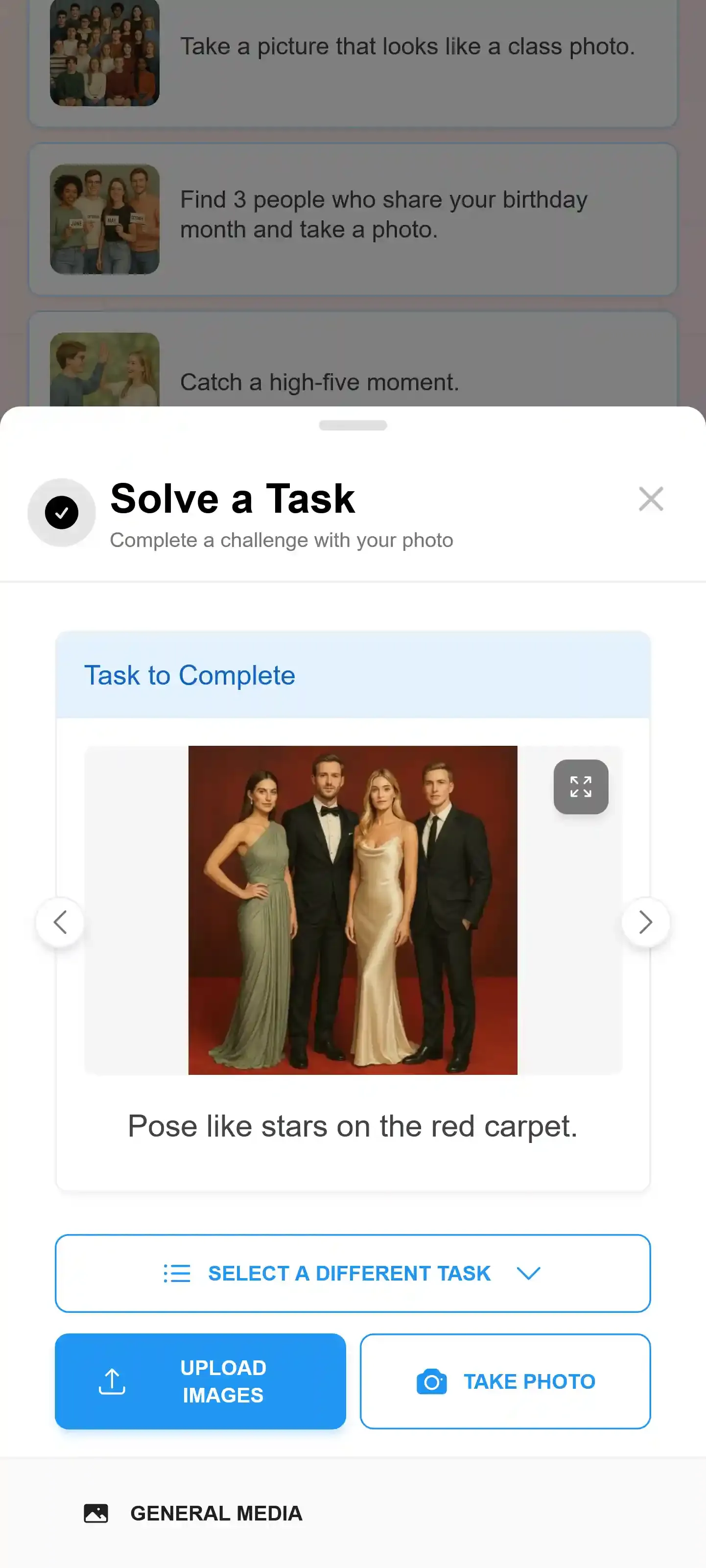Image resolution: width=706 pixels, height=1568 pixels.
Task: Click the list icon beside Select a Different Task
Action: click(176, 1273)
